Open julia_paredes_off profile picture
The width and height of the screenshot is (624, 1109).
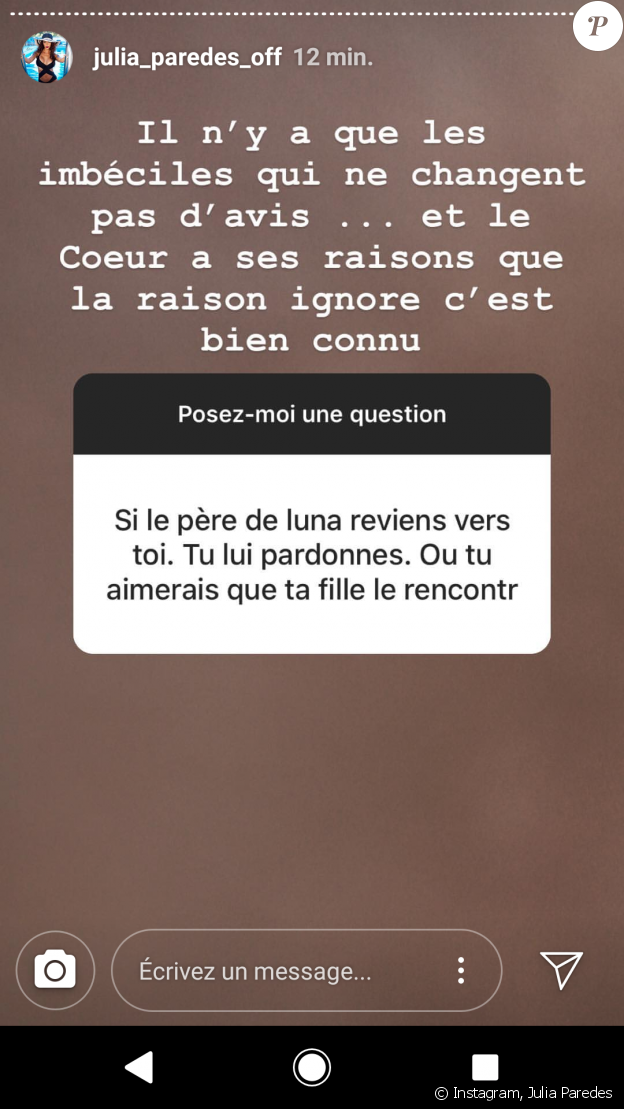46,57
